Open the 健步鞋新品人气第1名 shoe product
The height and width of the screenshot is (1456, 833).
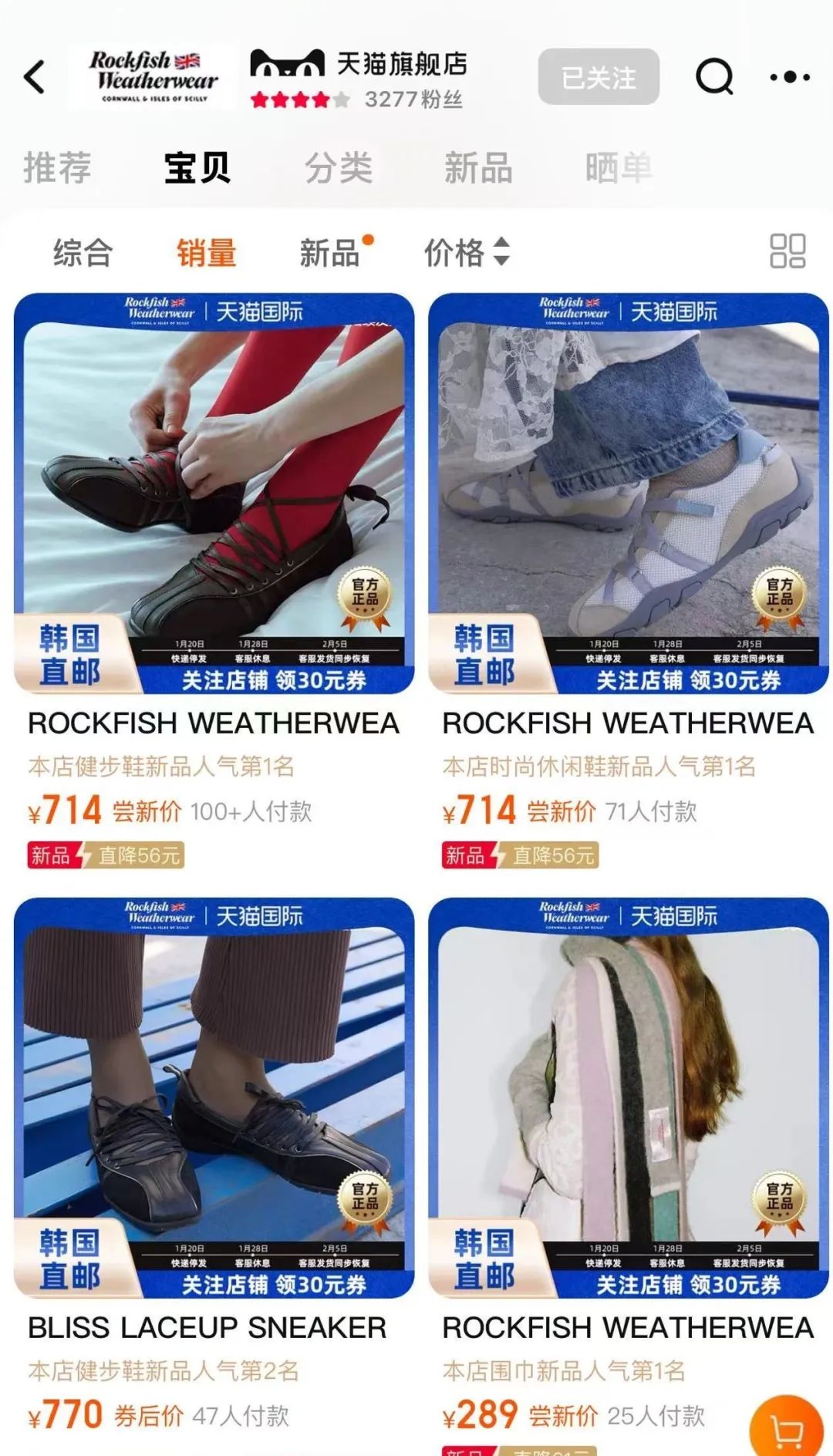[x=214, y=494]
